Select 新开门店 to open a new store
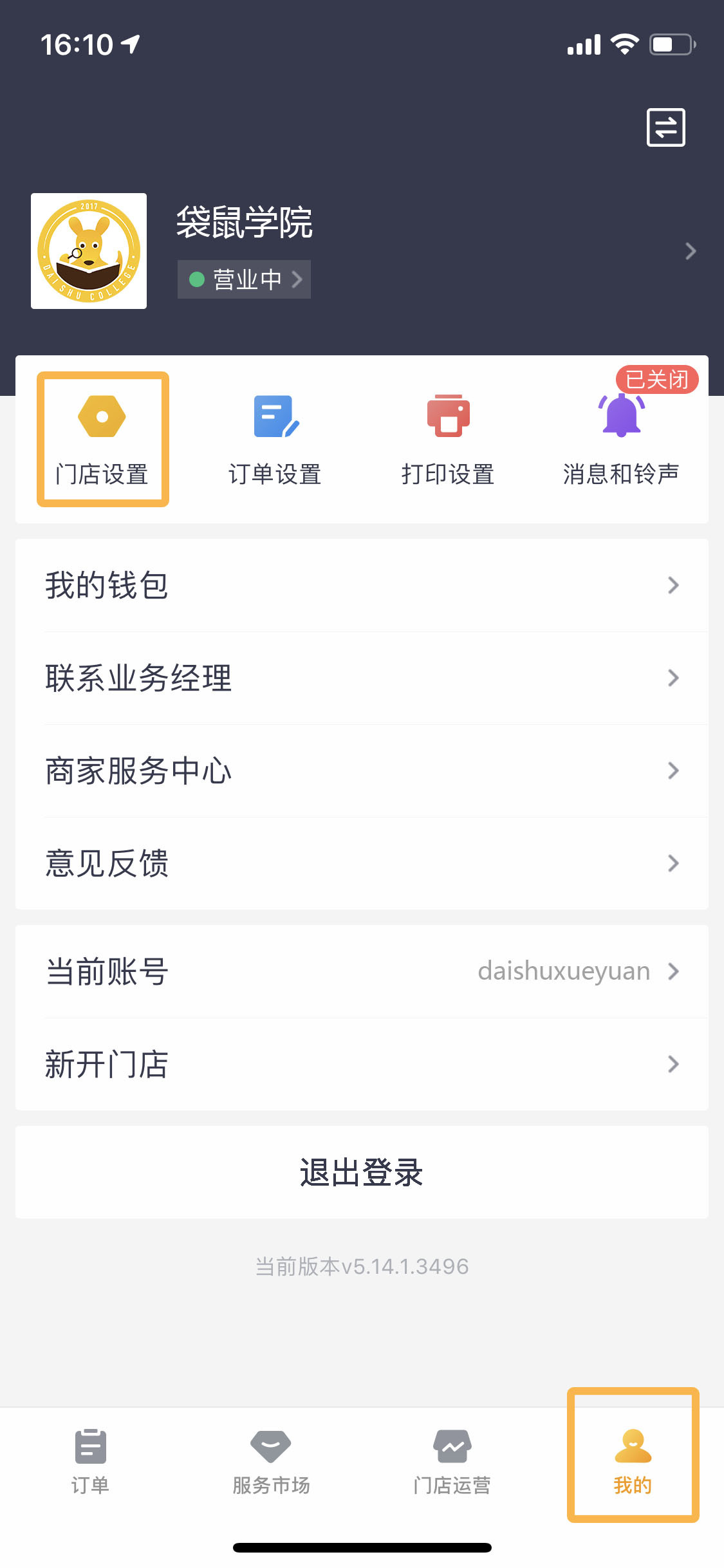 (x=362, y=1064)
